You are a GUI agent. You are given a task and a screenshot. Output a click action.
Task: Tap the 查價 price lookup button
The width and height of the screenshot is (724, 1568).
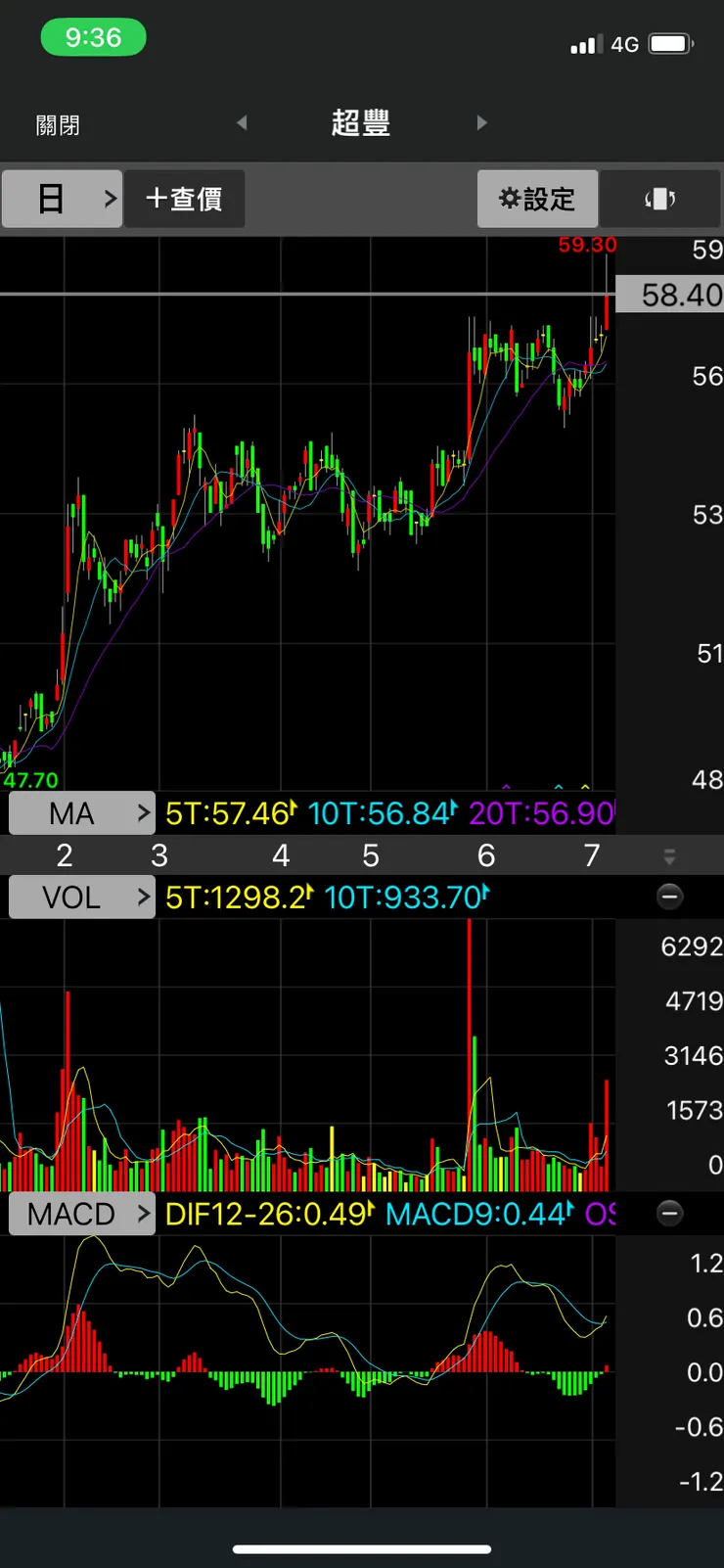pyautogui.click(x=184, y=199)
